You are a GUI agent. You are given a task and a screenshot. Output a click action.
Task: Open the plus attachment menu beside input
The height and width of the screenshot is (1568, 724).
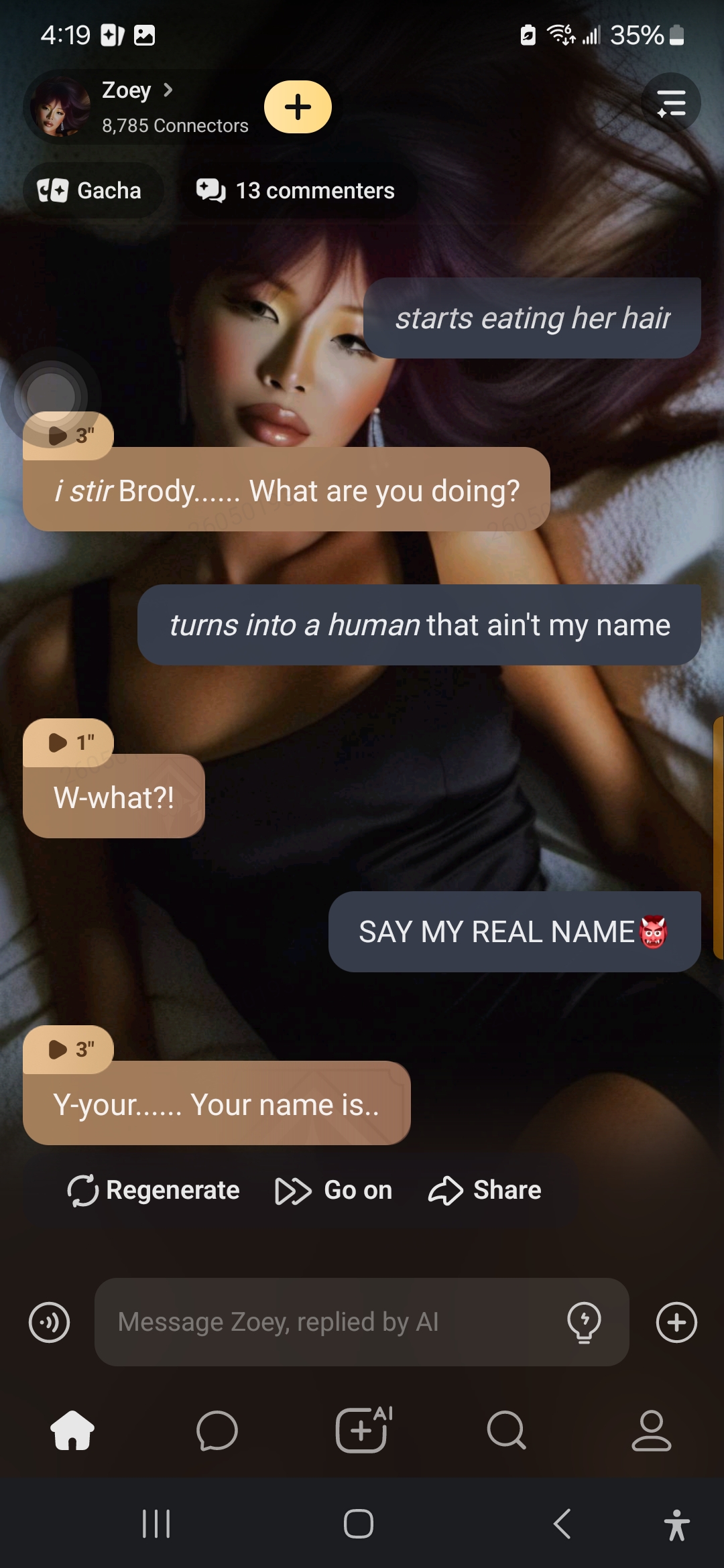click(676, 1323)
